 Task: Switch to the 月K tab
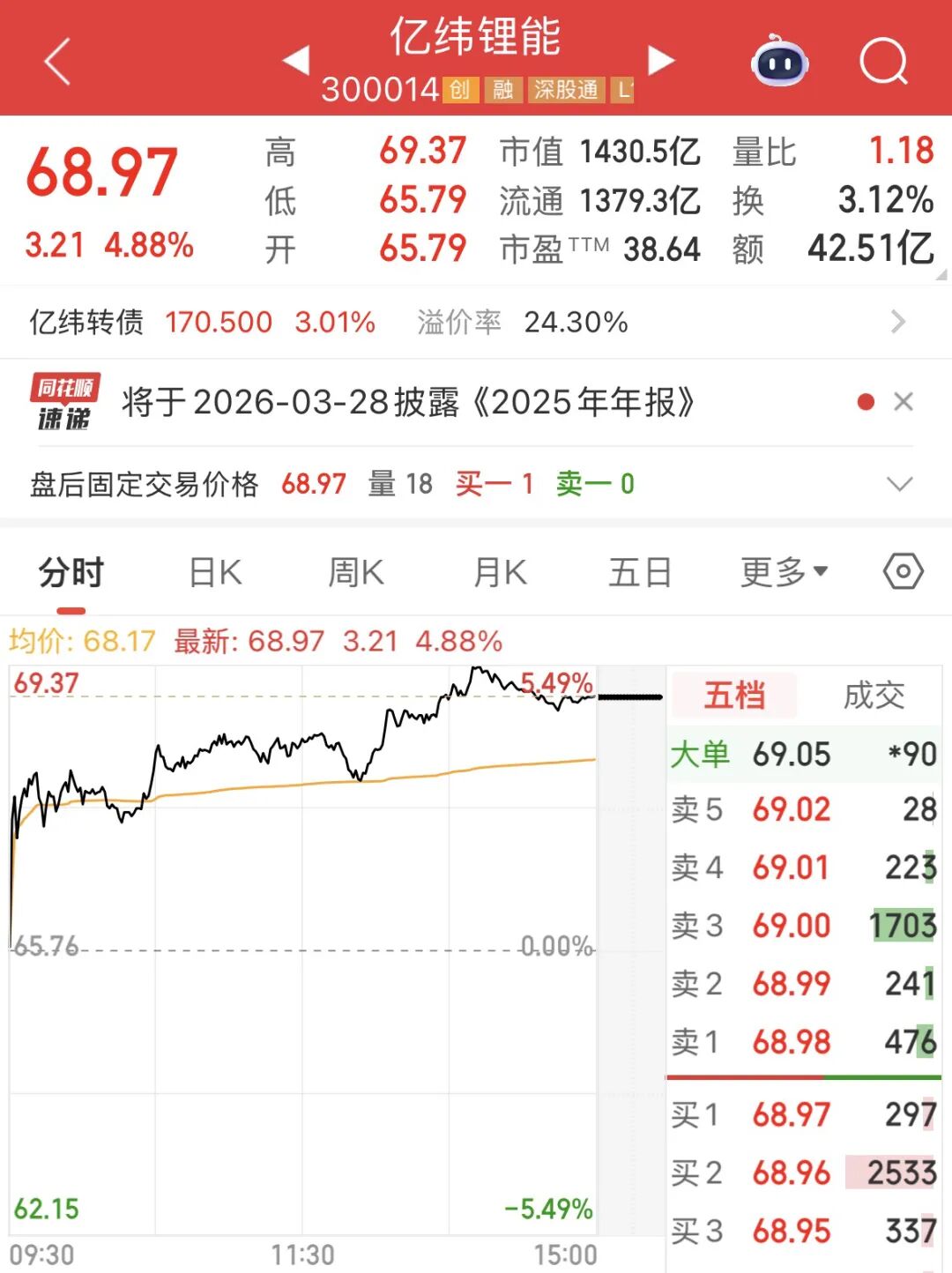(497, 572)
